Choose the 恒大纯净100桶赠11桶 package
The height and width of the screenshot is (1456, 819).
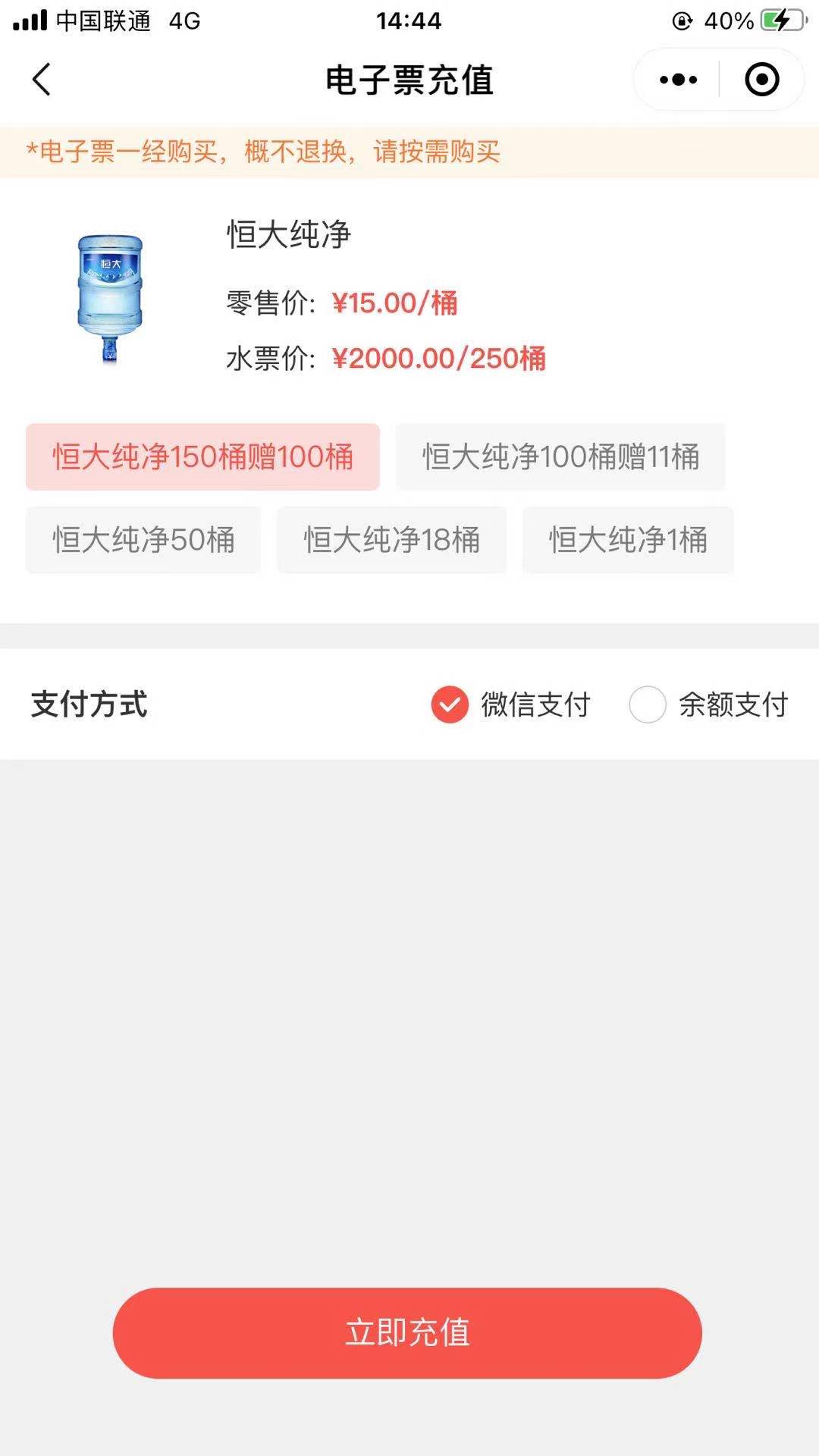point(560,457)
